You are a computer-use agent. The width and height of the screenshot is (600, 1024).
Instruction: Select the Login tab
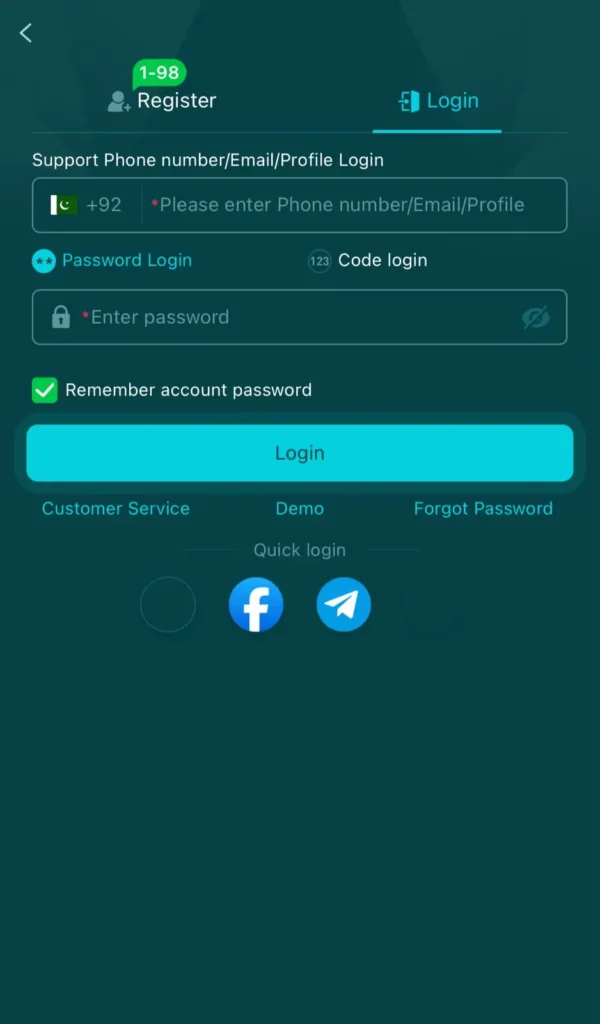pos(438,101)
